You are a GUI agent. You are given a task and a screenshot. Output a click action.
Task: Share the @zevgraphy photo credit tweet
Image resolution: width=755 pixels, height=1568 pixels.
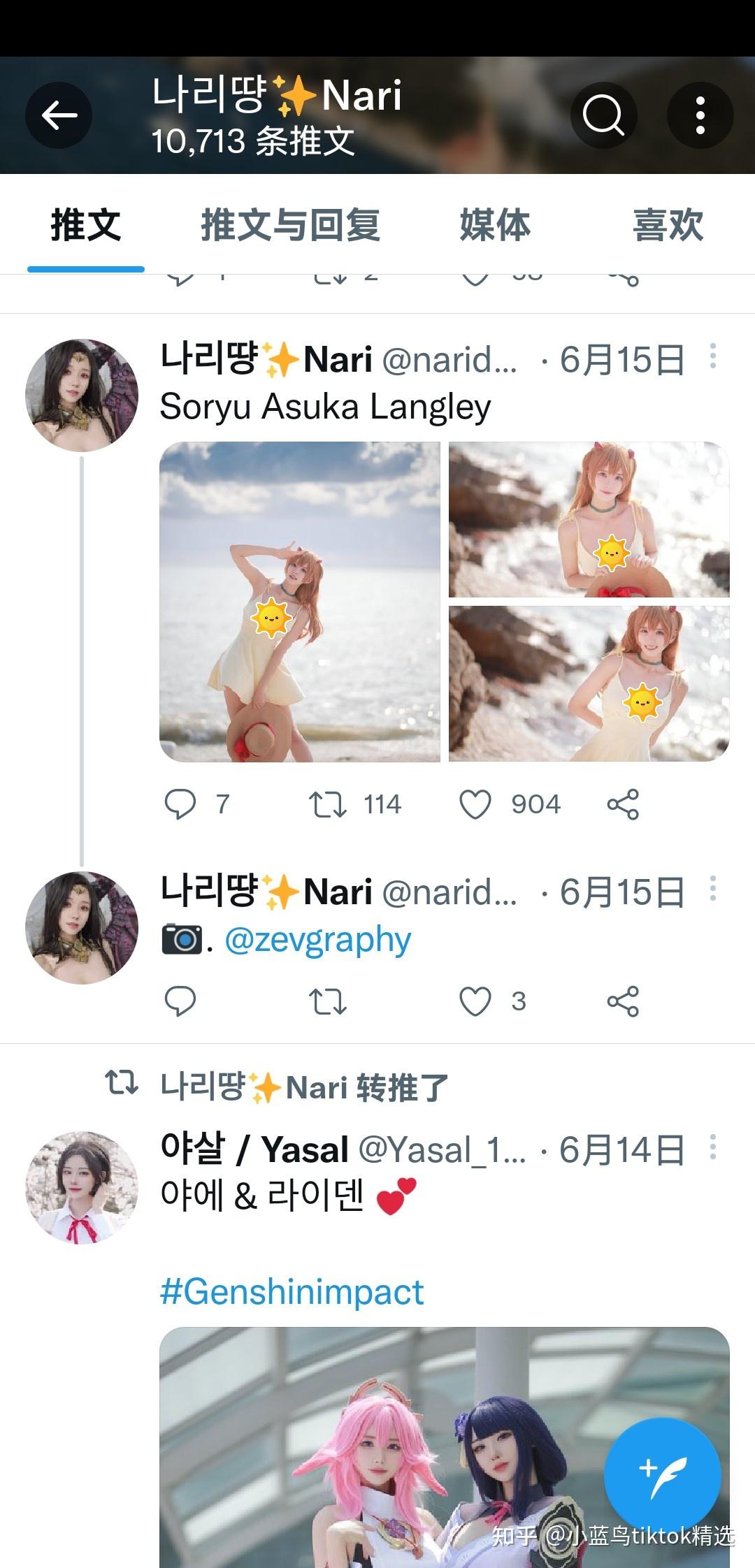pos(623,1001)
